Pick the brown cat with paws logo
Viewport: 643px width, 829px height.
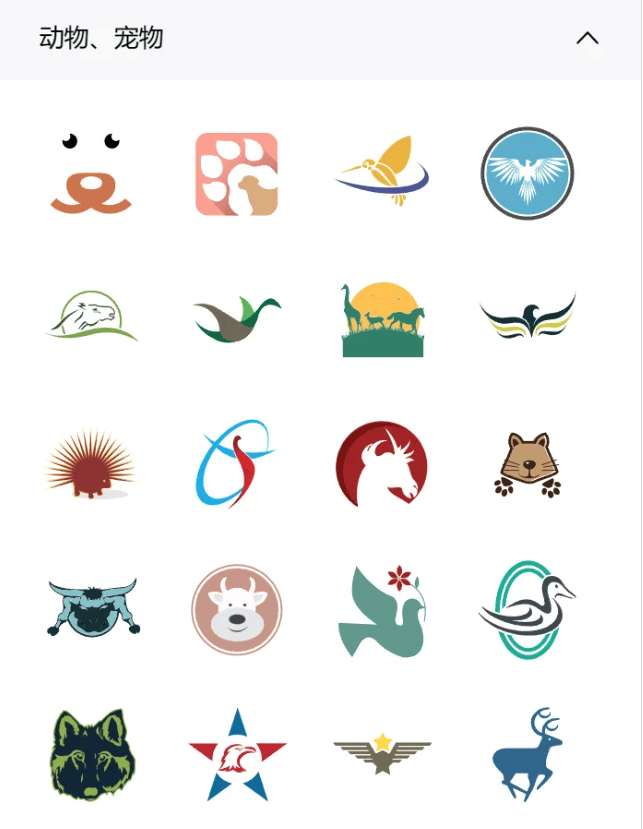pos(527,465)
